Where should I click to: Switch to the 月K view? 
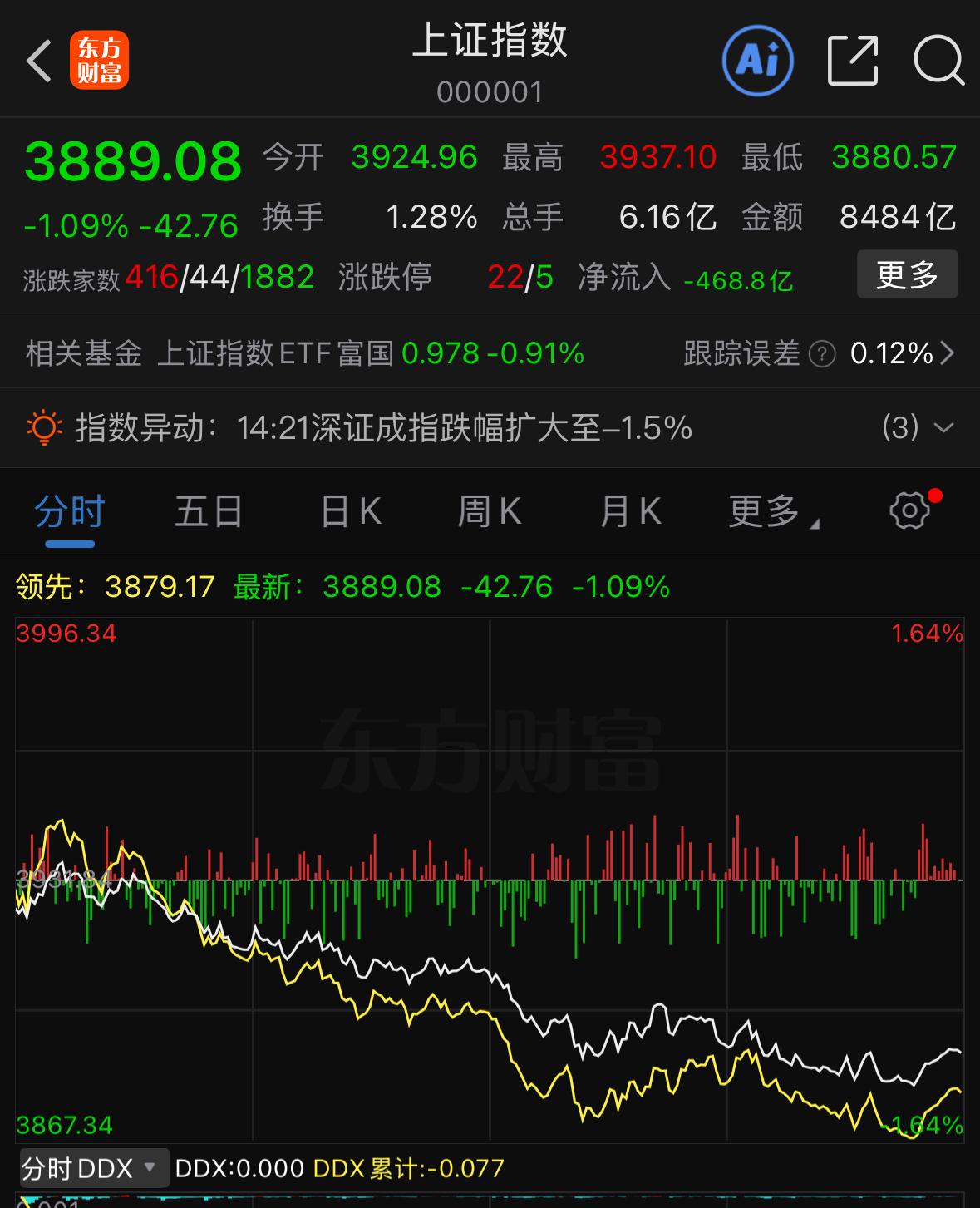630,511
